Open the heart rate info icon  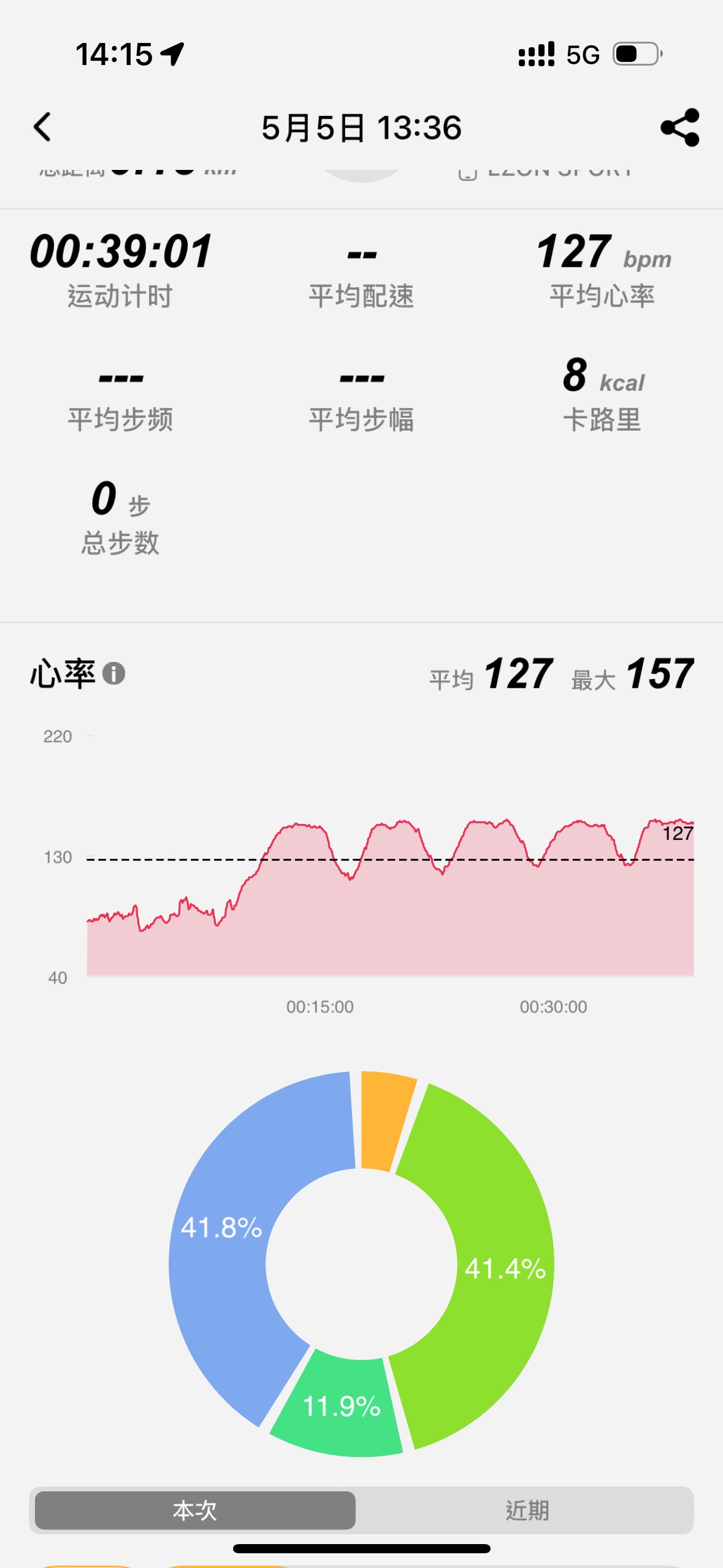[x=113, y=673]
